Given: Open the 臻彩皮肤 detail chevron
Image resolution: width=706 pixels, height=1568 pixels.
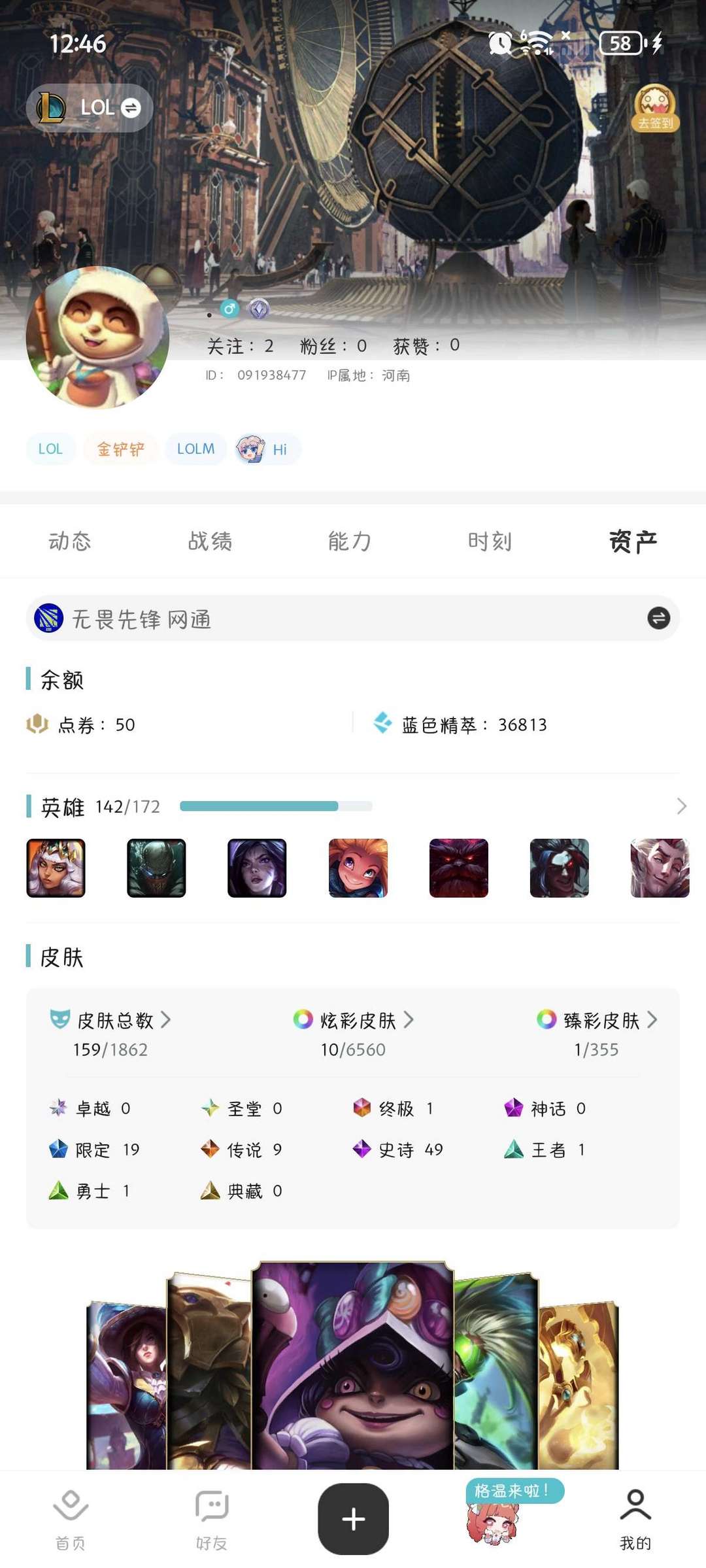Looking at the screenshot, I should pos(651,1019).
